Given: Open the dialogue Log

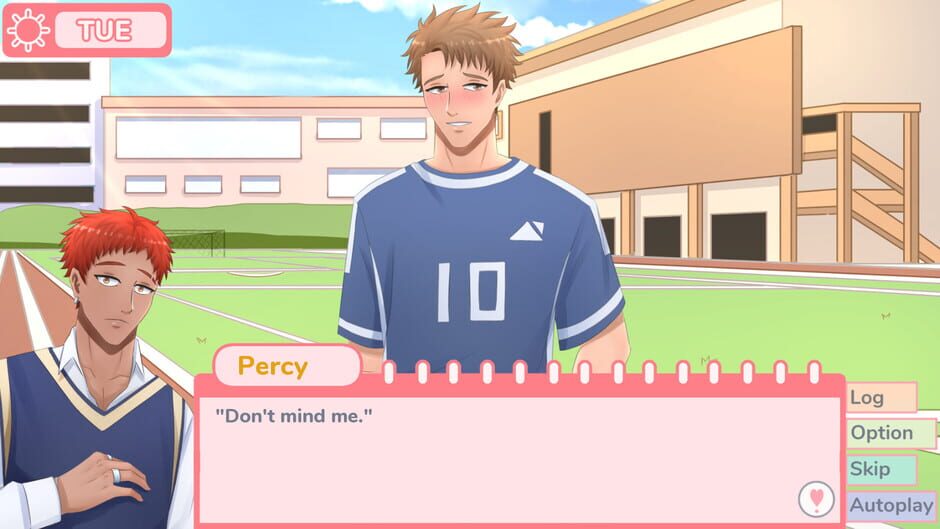Looking at the screenshot, I should tap(880, 398).
